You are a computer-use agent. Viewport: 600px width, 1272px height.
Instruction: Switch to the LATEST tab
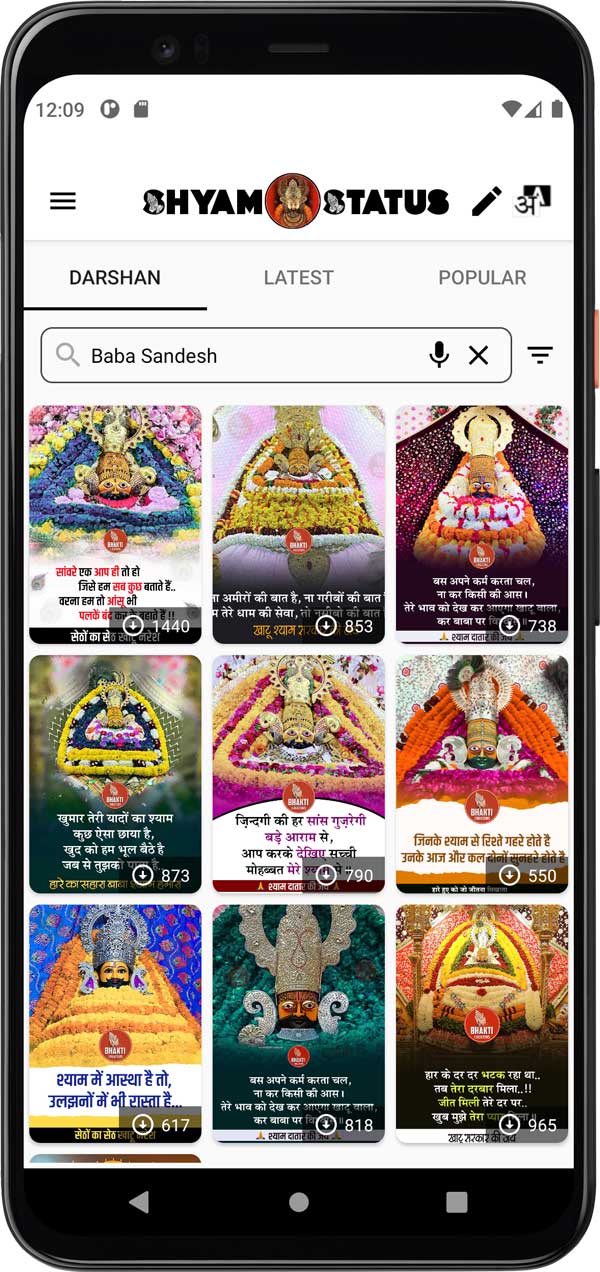point(298,278)
